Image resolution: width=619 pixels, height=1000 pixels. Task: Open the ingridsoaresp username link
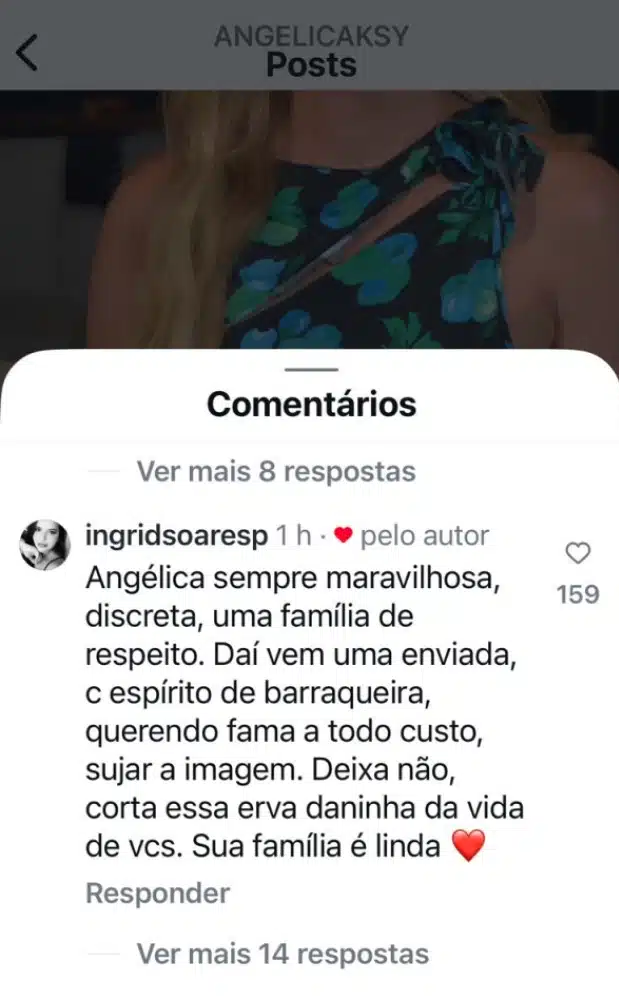click(x=177, y=536)
